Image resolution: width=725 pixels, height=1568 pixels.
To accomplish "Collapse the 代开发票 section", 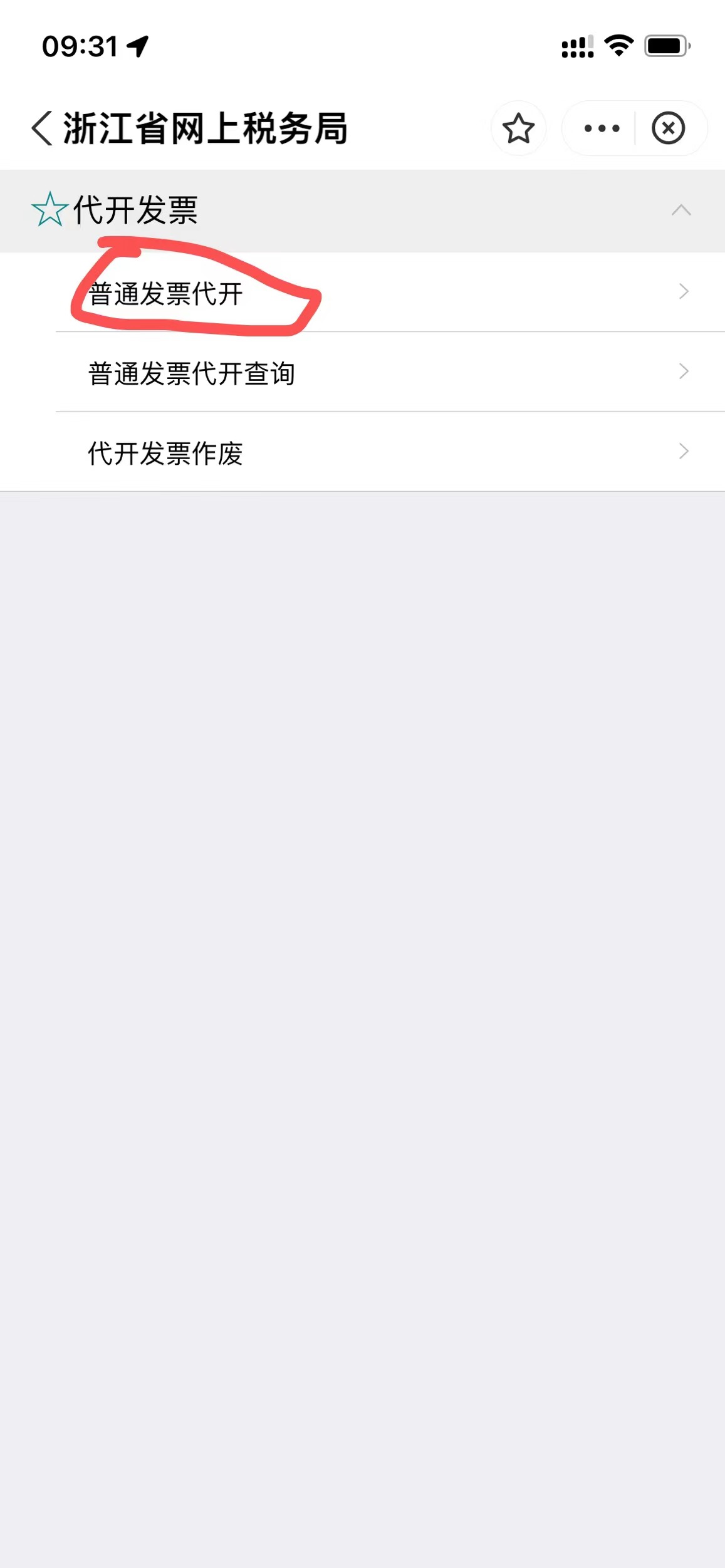I will [362, 210].
